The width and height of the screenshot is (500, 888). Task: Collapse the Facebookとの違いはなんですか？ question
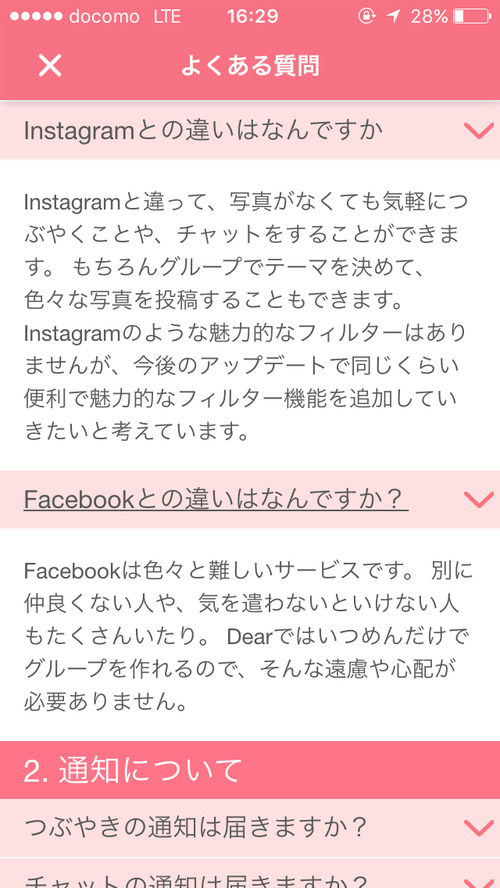coord(250,500)
